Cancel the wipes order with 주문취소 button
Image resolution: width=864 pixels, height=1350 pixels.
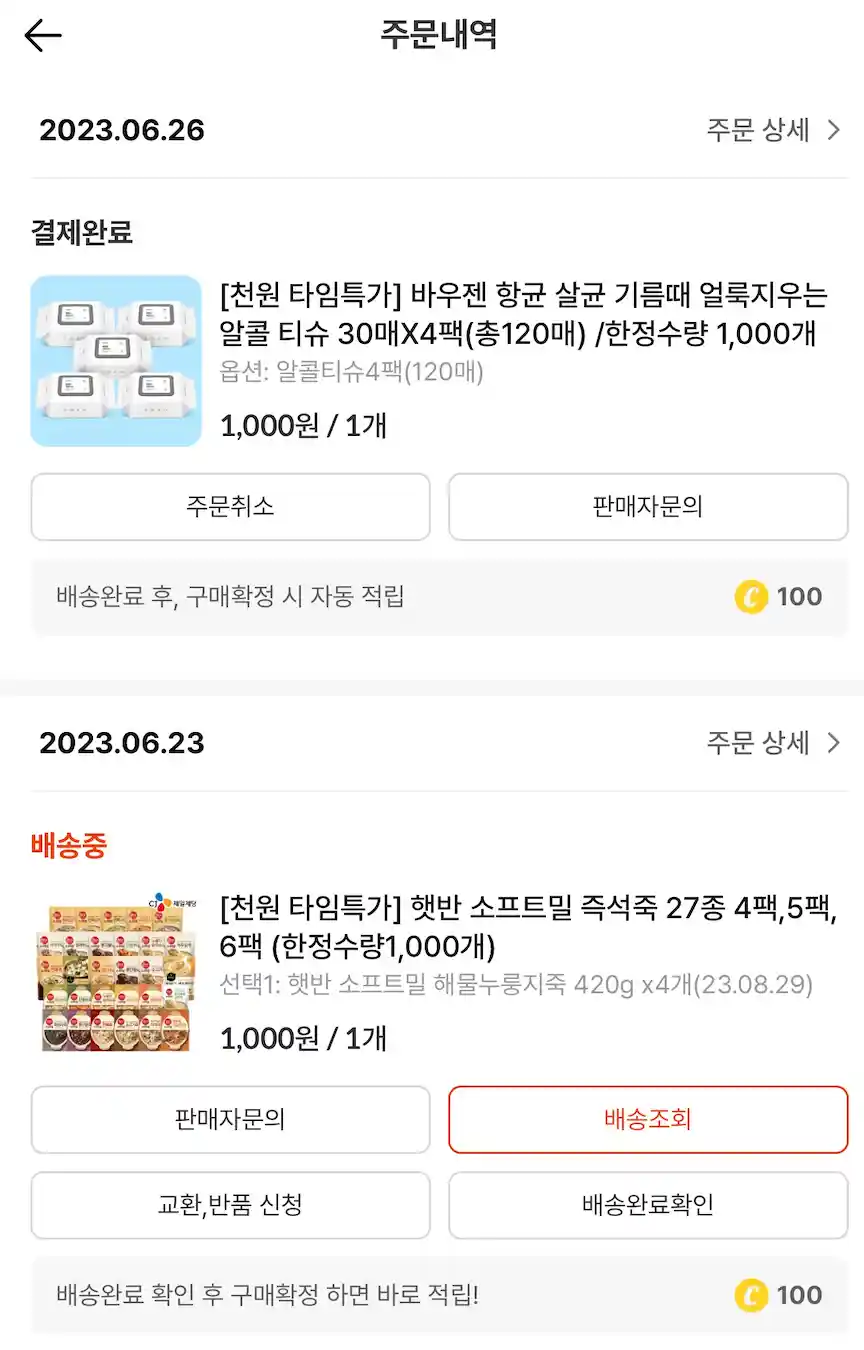(x=230, y=507)
